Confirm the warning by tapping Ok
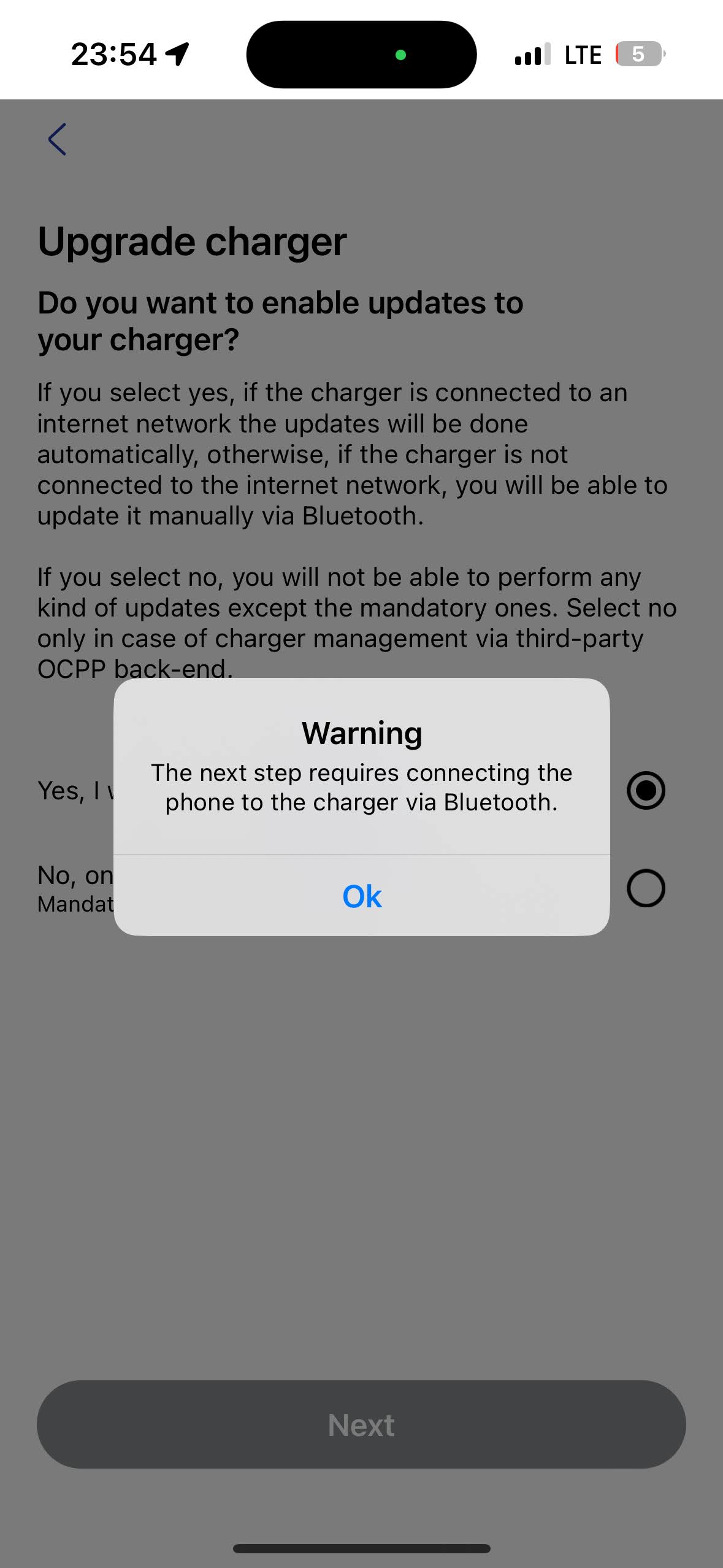 pos(362,896)
